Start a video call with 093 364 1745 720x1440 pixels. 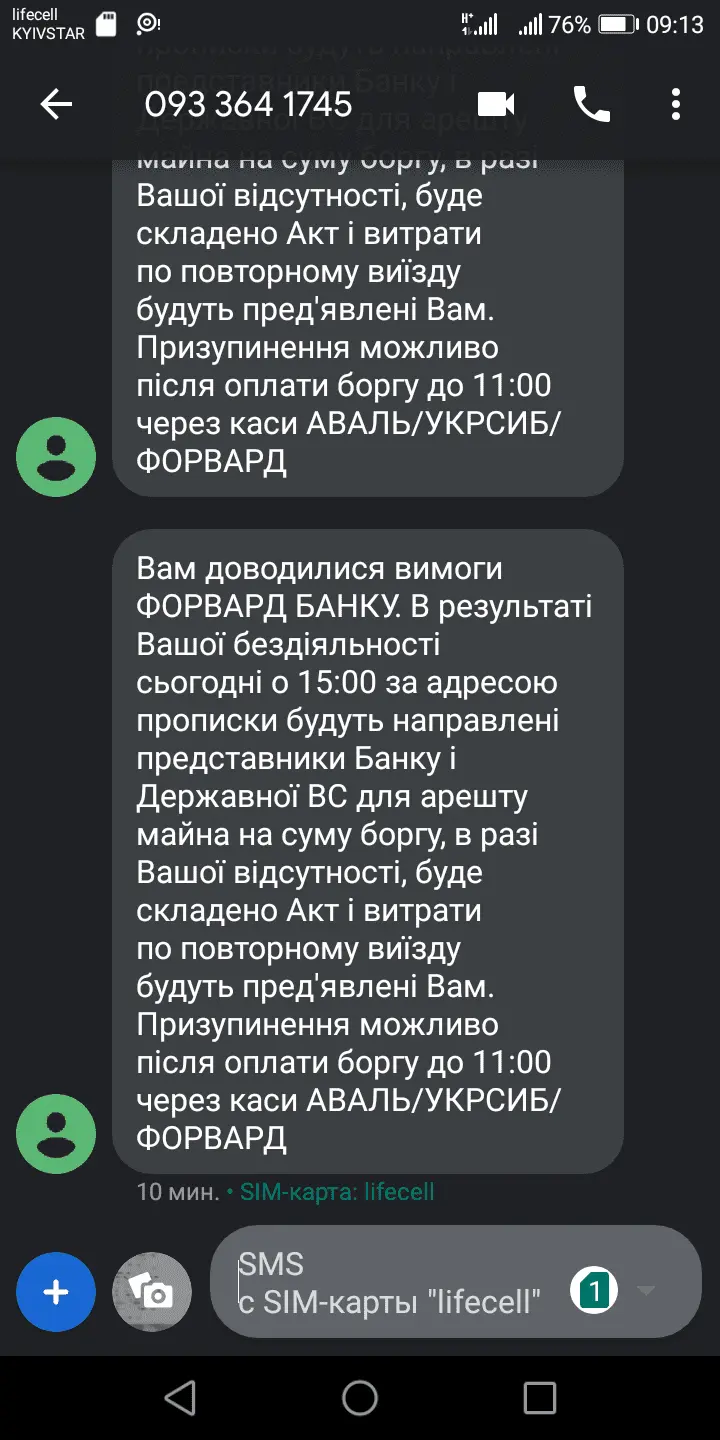pyautogui.click(x=496, y=104)
